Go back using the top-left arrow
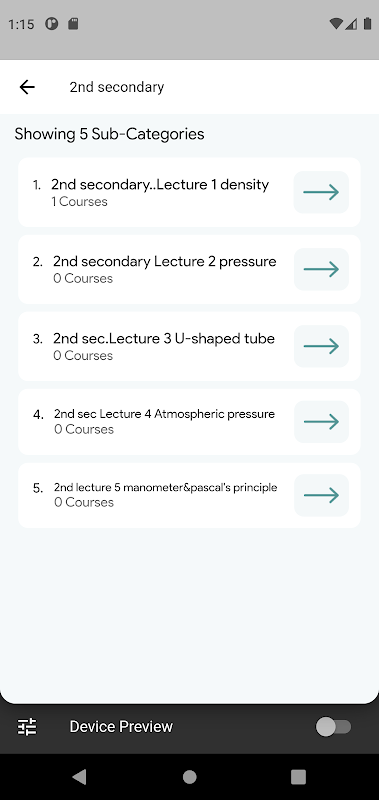 27,87
